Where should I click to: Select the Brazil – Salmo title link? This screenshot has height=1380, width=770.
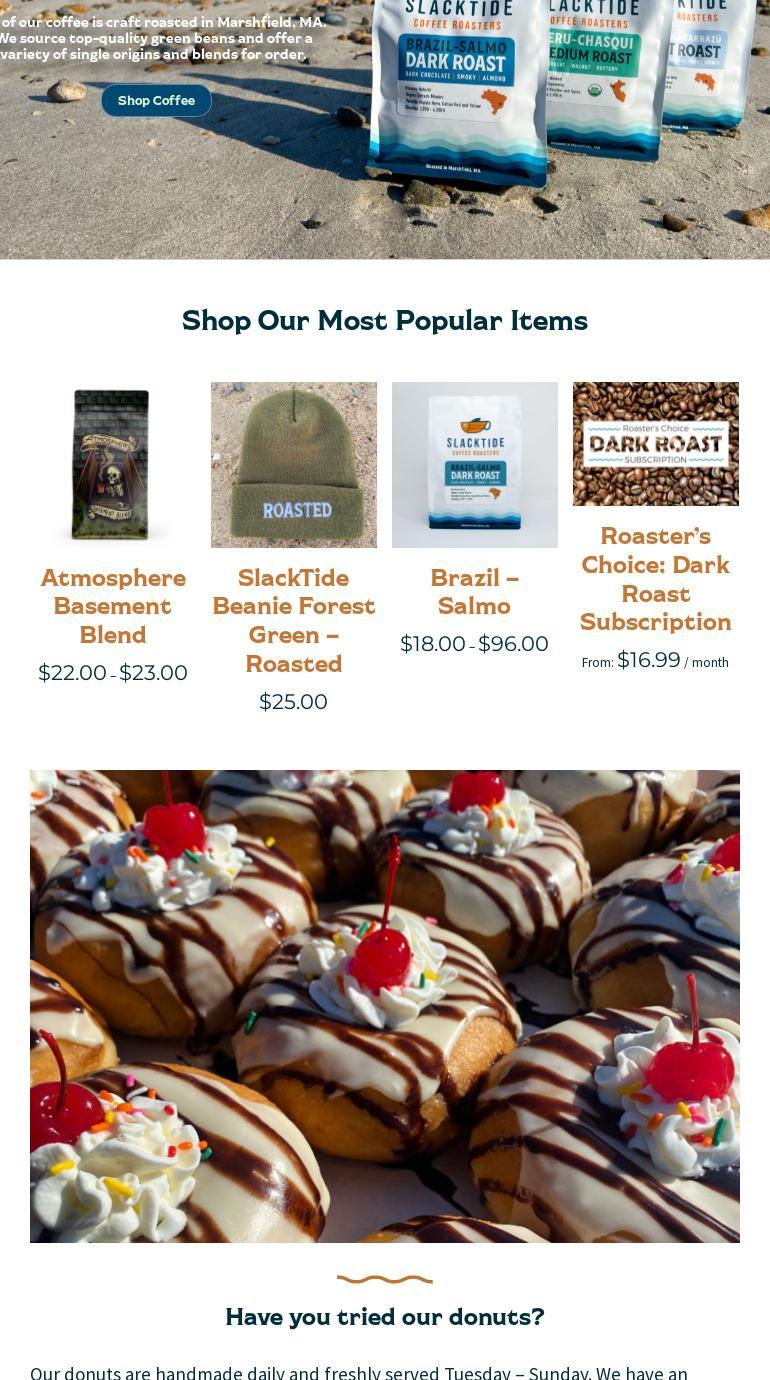click(x=475, y=592)
